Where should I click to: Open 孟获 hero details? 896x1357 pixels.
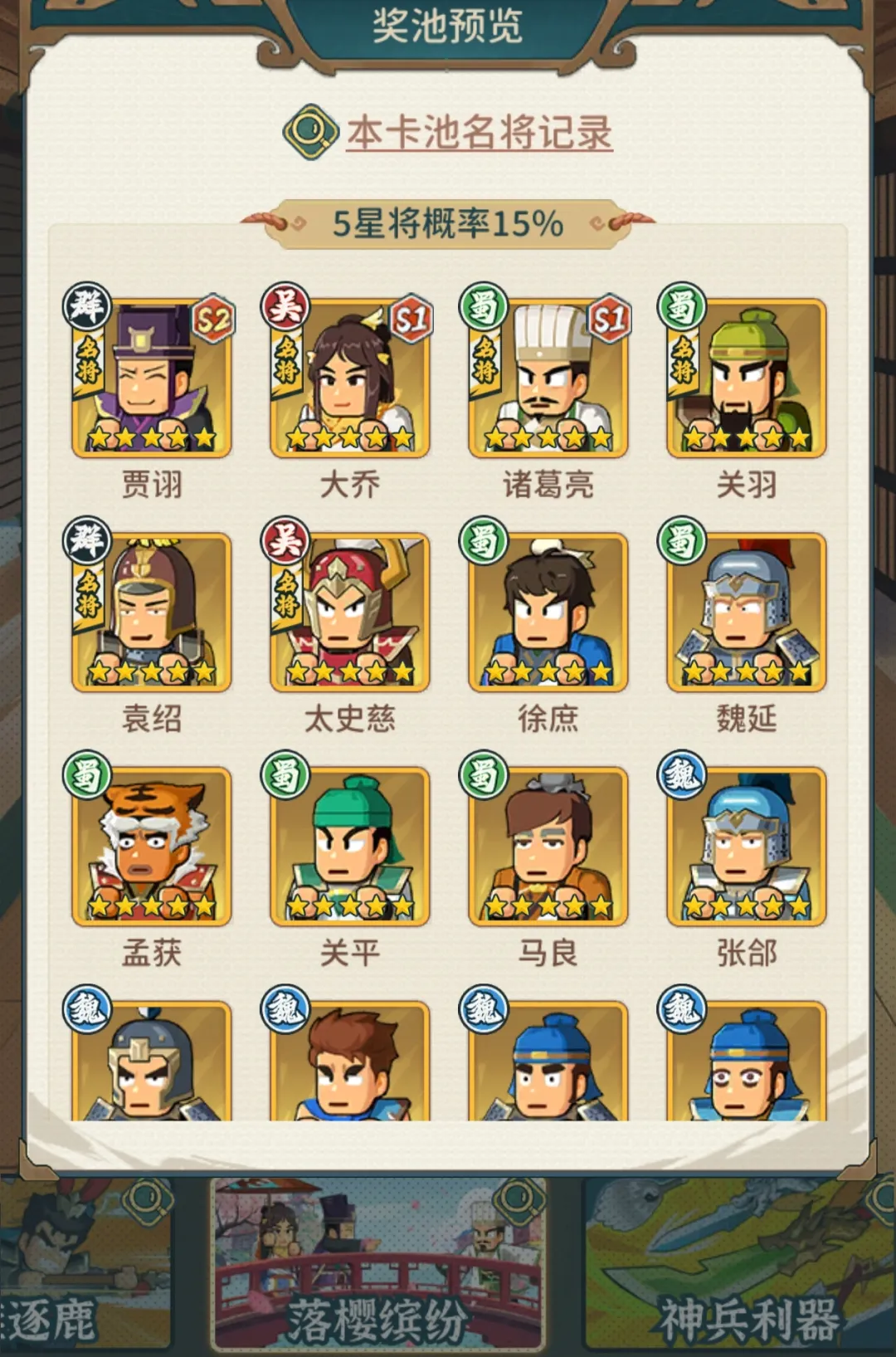pyautogui.click(x=152, y=847)
